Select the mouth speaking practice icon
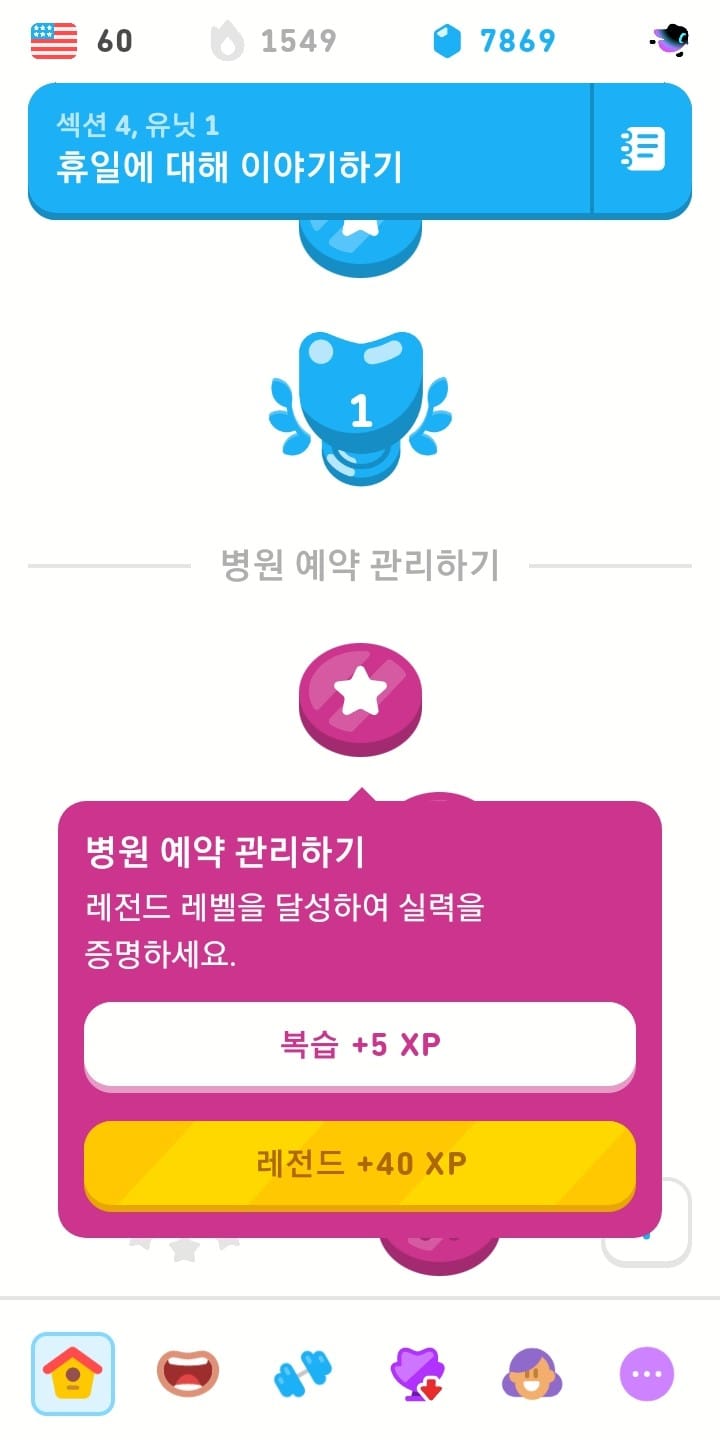The image size is (720, 1440). coord(189,1372)
